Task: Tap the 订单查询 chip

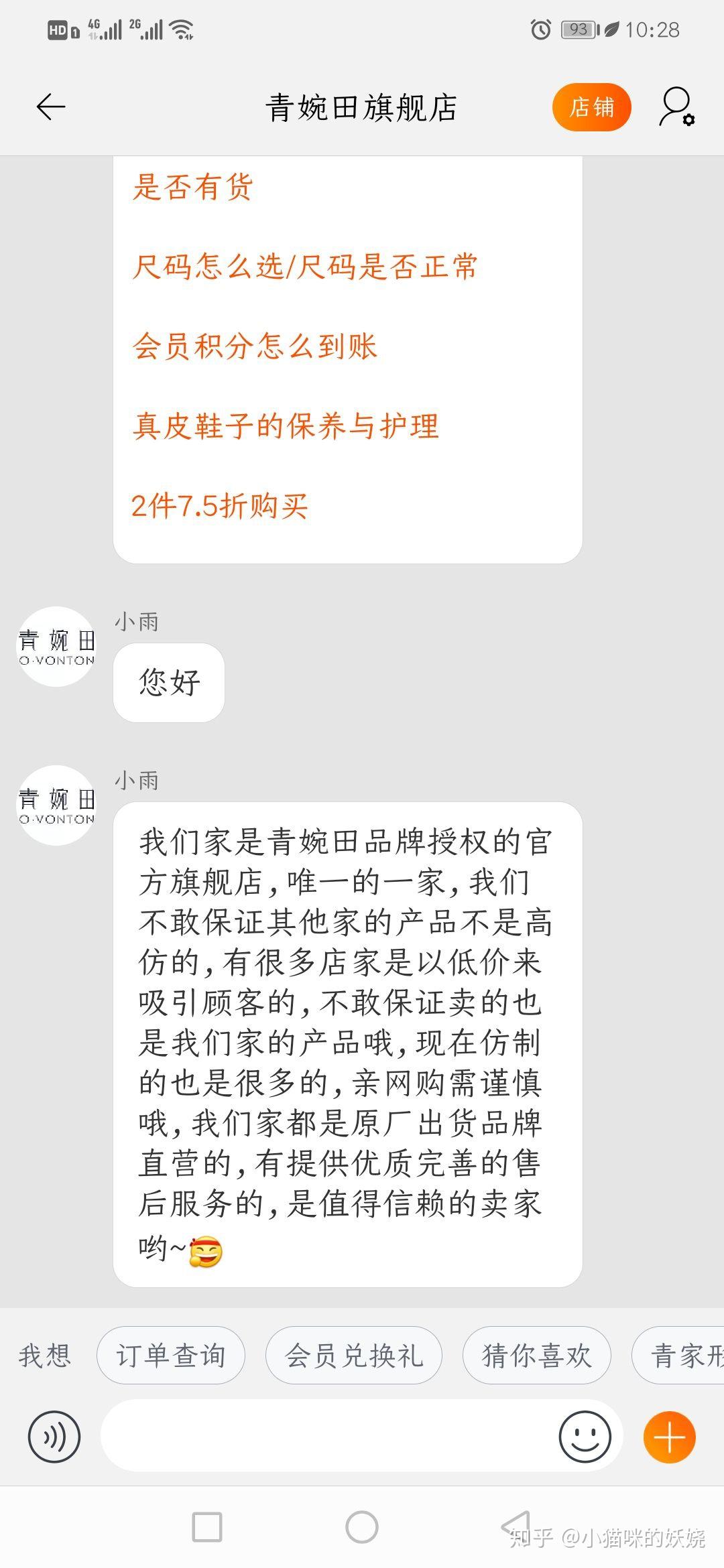Action: (171, 1356)
